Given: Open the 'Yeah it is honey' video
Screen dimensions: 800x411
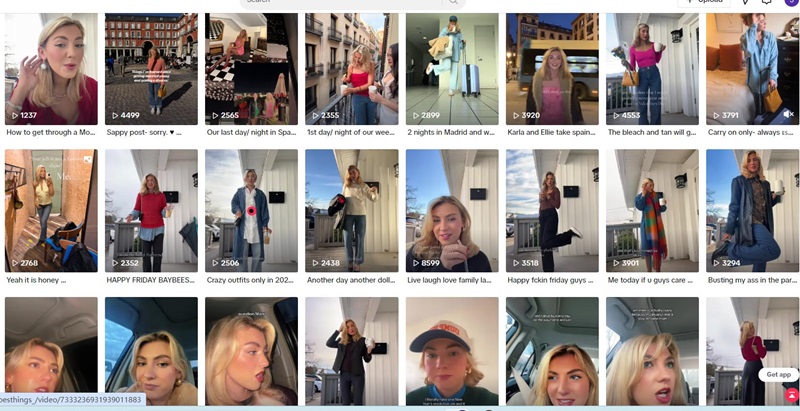Looking at the screenshot, I should click(51, 211).
